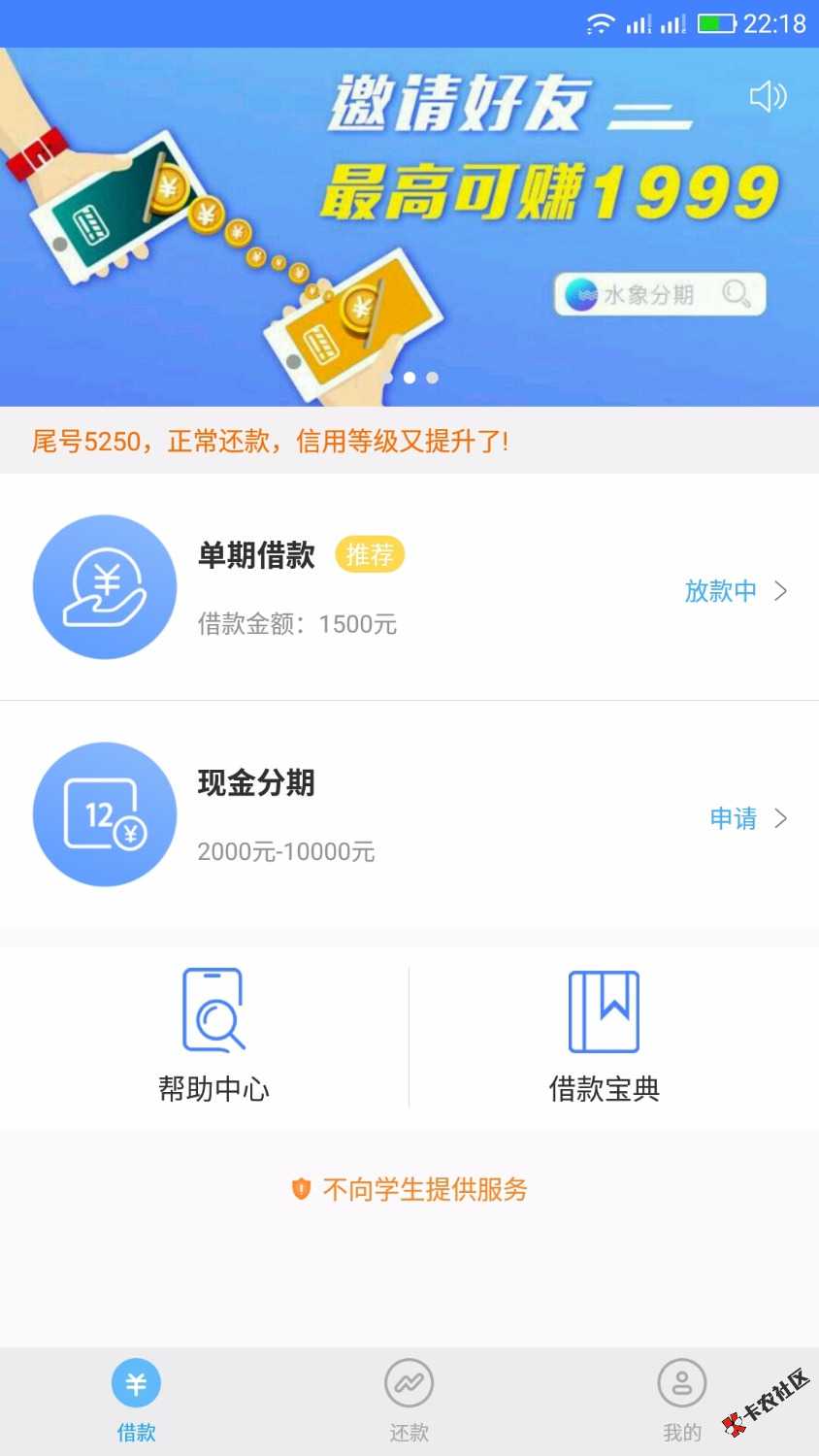This screenshot has height=1456, width=819.
Task: Switch to the 还款 repayment tab
Action: pyautogui.click(x=409, y=1400)
